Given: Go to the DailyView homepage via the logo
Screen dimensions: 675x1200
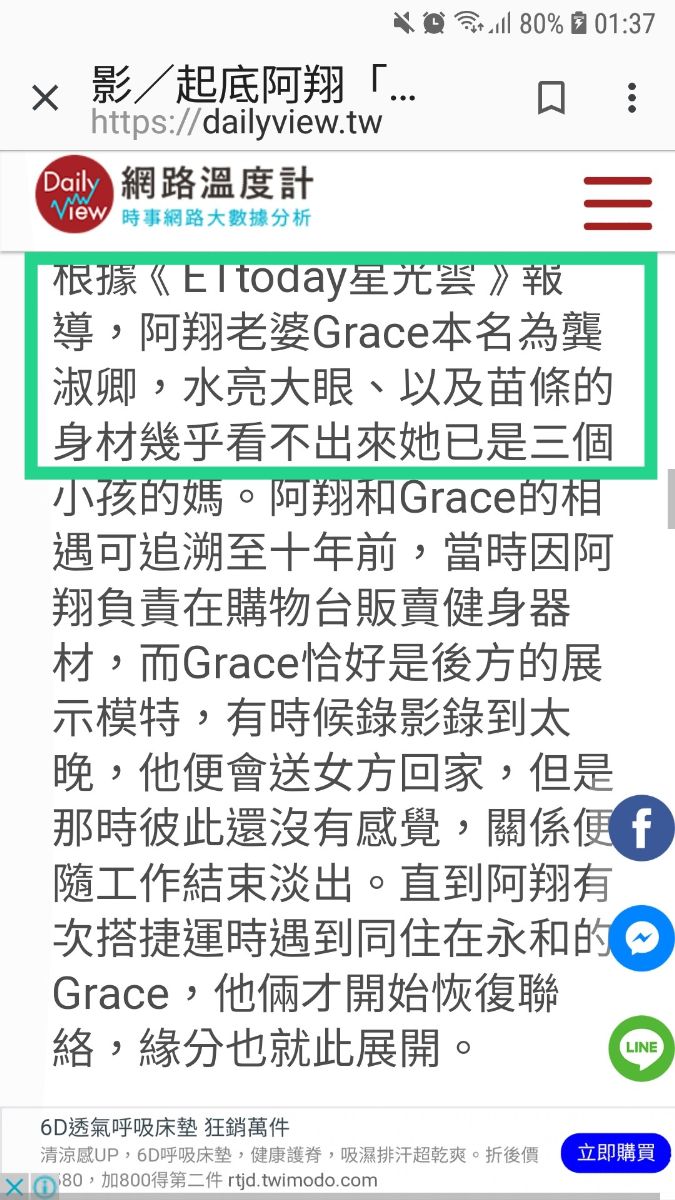Looking at the screenshot, I should (x=175, y=195).
